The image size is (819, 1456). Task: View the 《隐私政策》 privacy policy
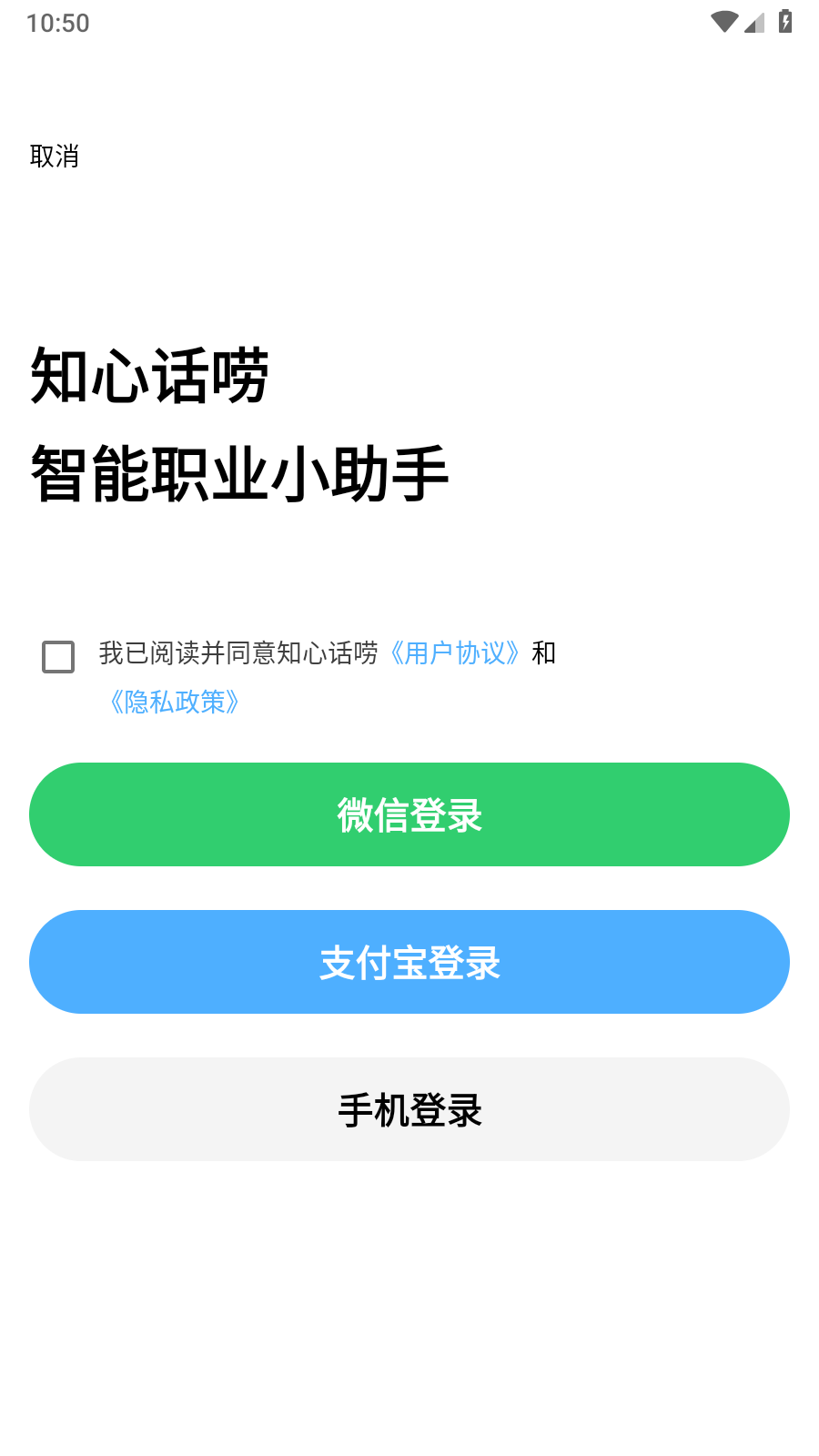tap(173, 703)
